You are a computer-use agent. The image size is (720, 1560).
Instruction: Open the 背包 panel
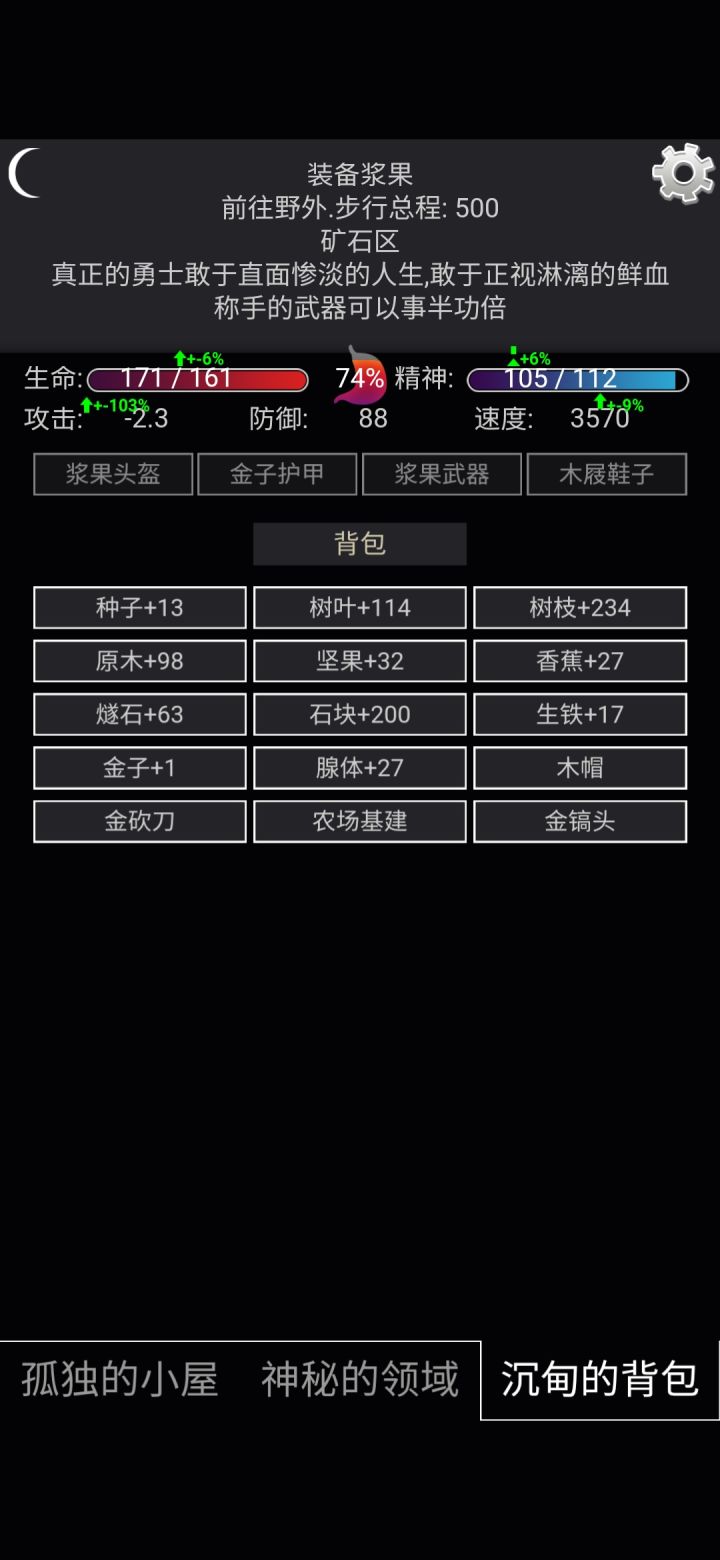360,543
